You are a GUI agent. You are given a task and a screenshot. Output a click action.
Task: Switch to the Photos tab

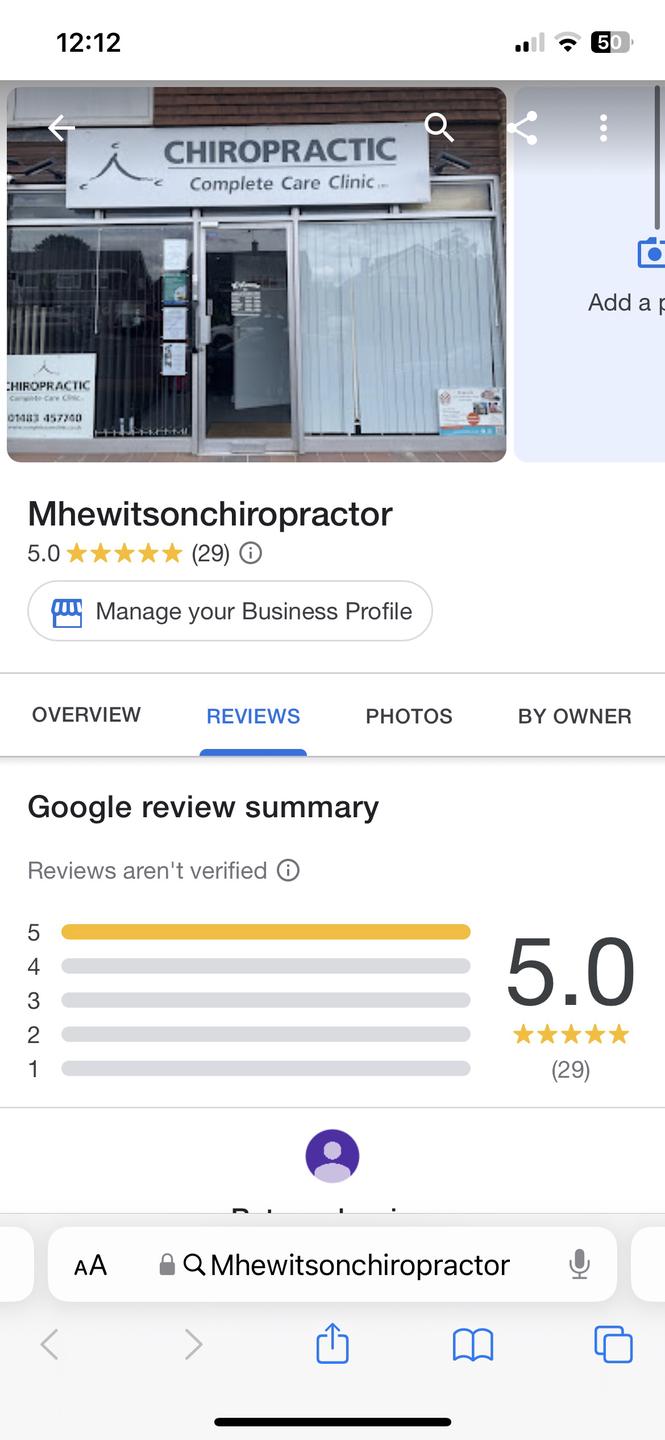click(409, 716)
